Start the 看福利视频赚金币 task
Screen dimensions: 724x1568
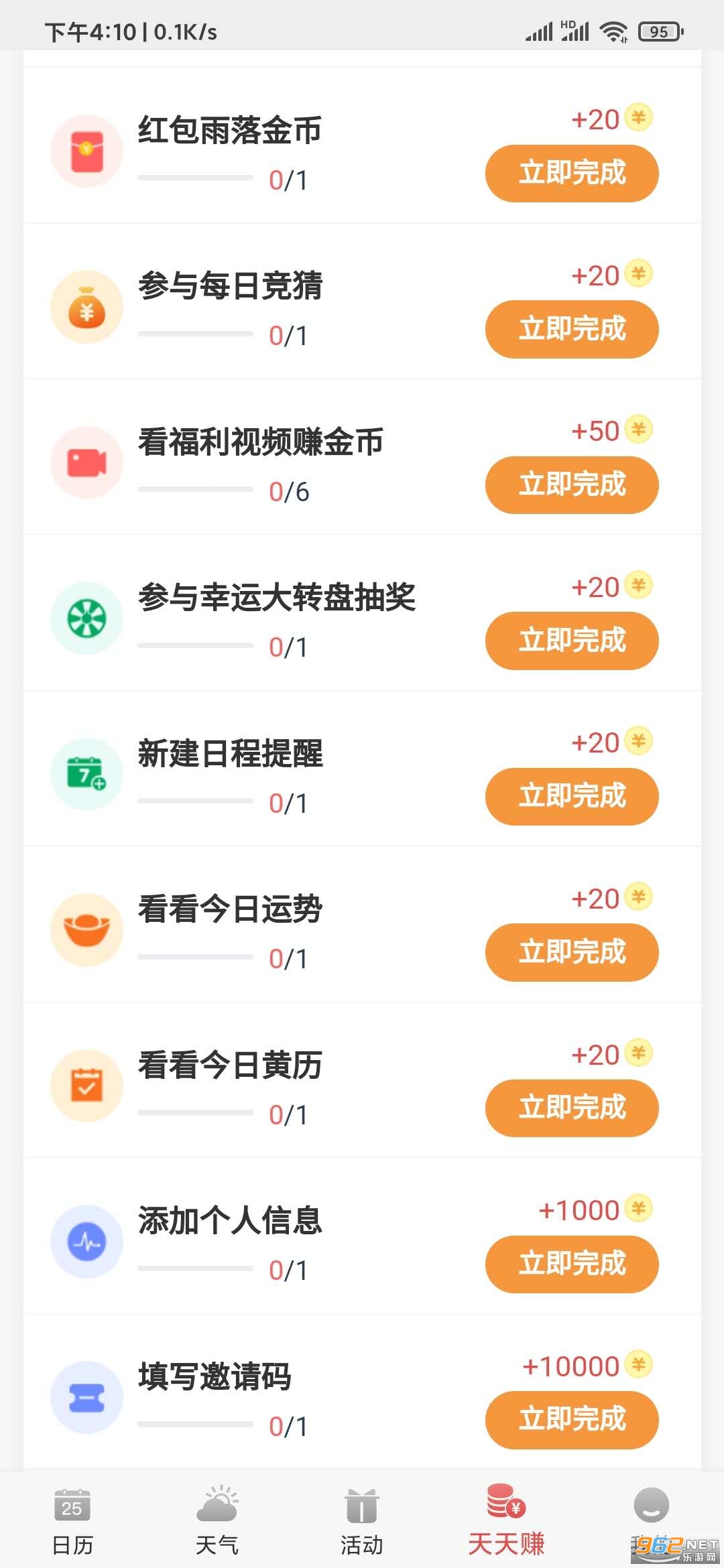[x=572, y=485]
